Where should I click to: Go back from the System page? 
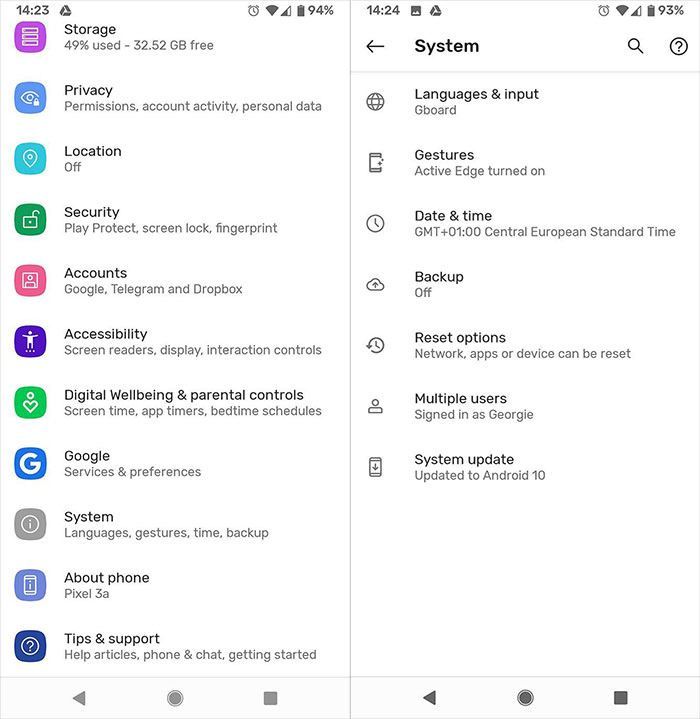(x=375, y=46)
